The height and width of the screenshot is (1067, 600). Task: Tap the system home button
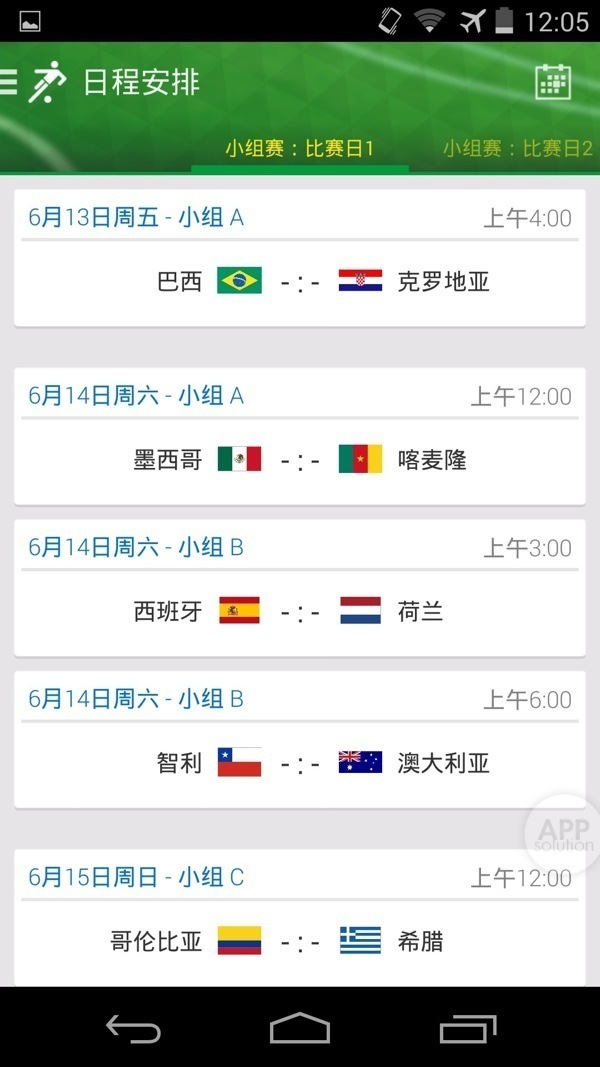click(300, 1028)
